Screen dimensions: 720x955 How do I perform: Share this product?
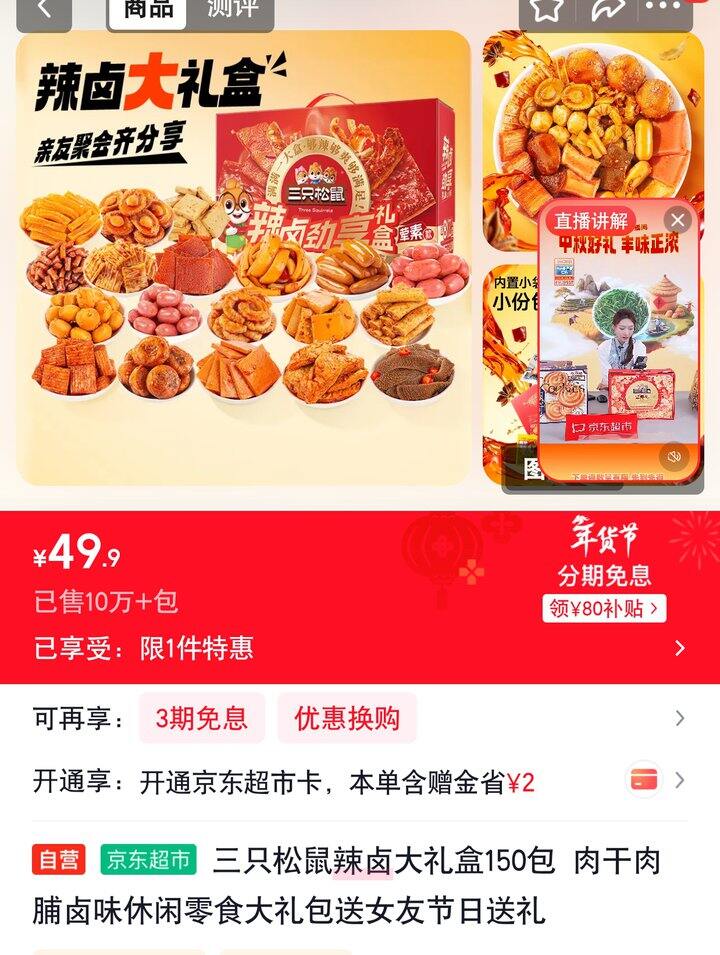606,10
